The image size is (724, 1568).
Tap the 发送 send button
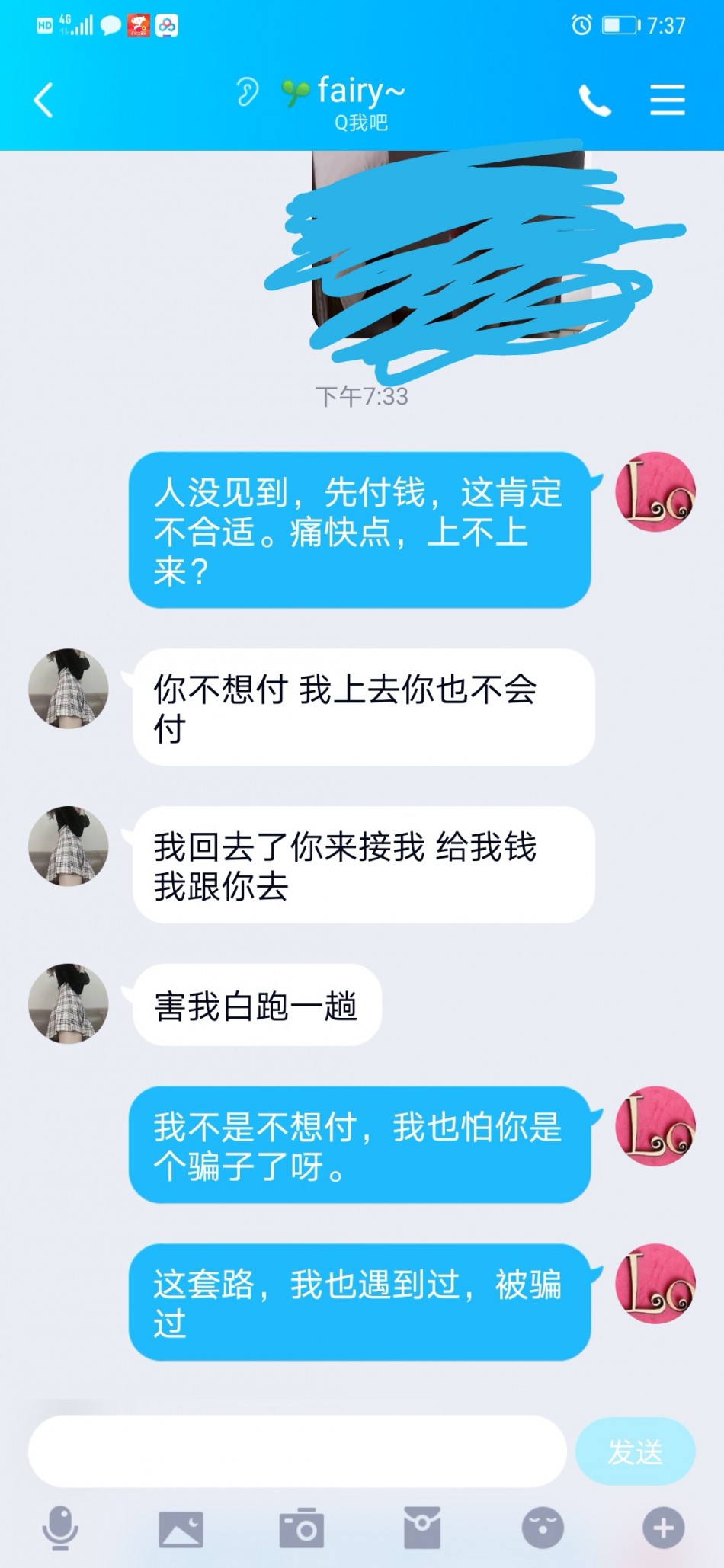tap(635, 1451)
